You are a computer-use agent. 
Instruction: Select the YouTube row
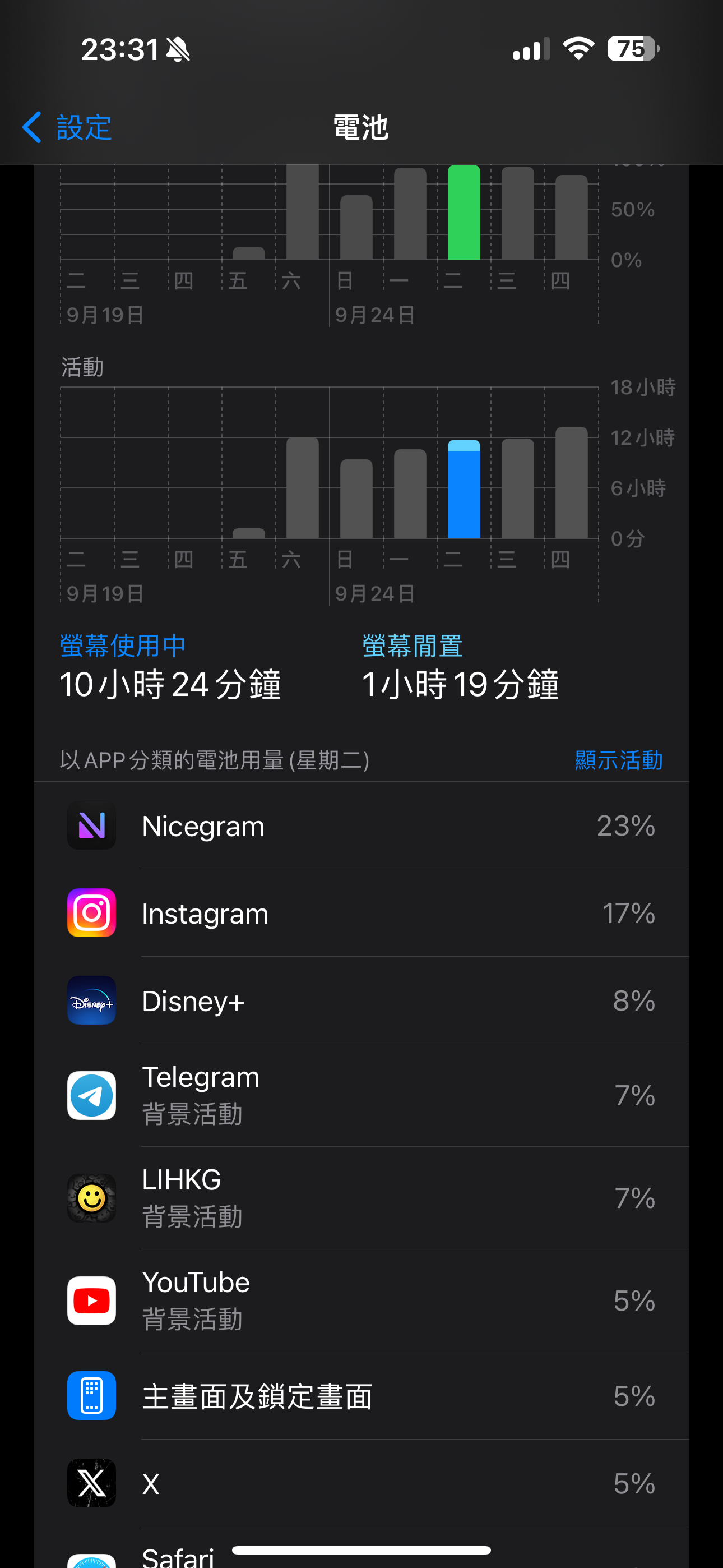[x=361, y=1302]
